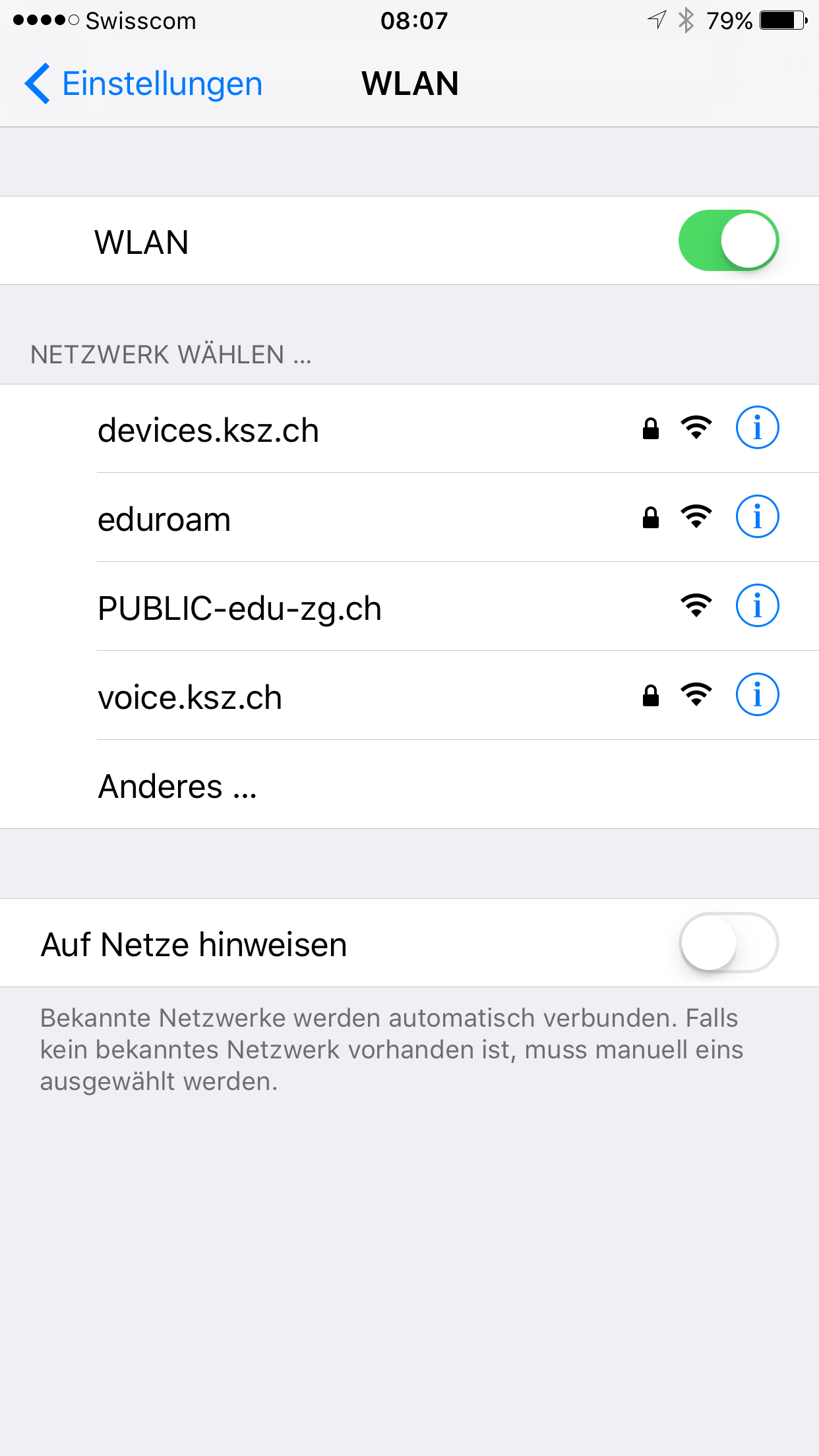Open info for voice.ksz.ch
This screenshot has height=1456, width=819.
click(x=757, y=694)
